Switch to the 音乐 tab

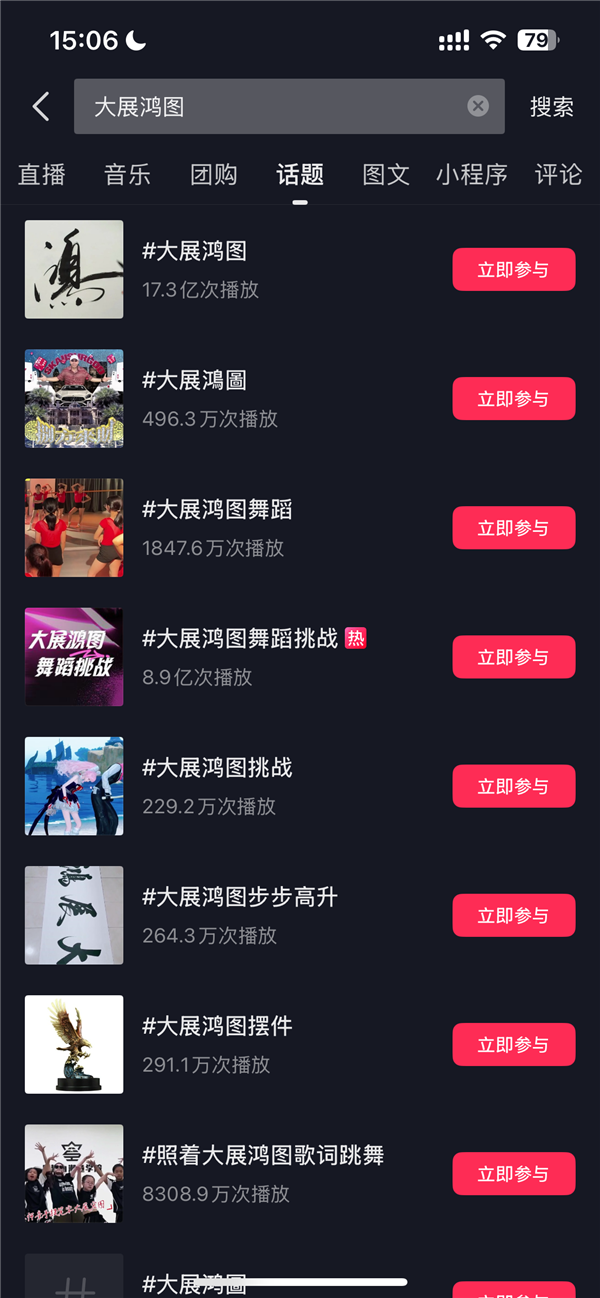pos(127,174)
